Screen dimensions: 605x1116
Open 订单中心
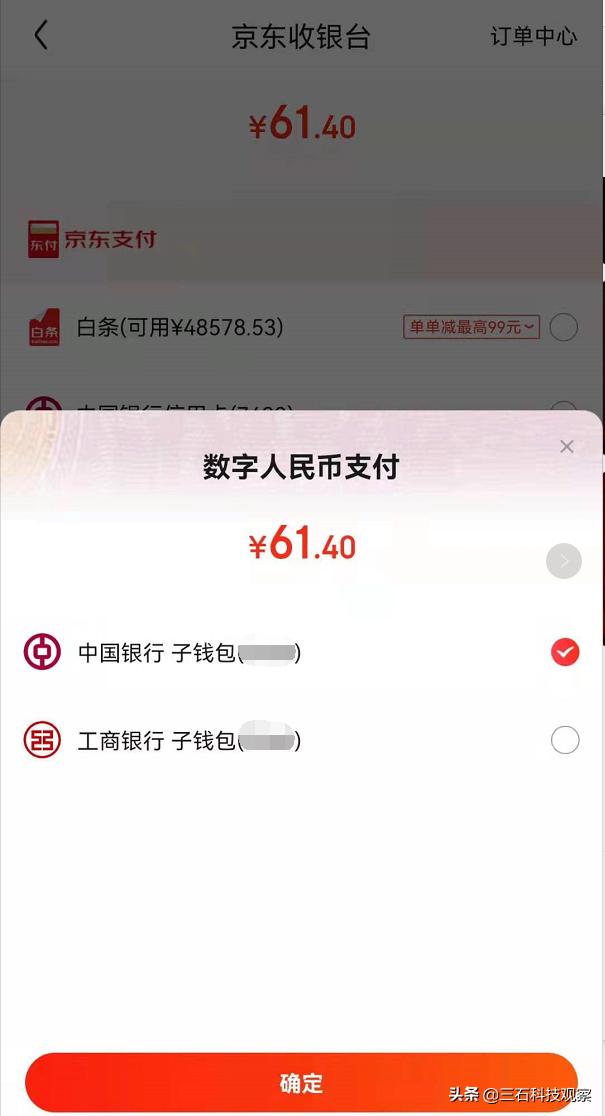[533, 36]
